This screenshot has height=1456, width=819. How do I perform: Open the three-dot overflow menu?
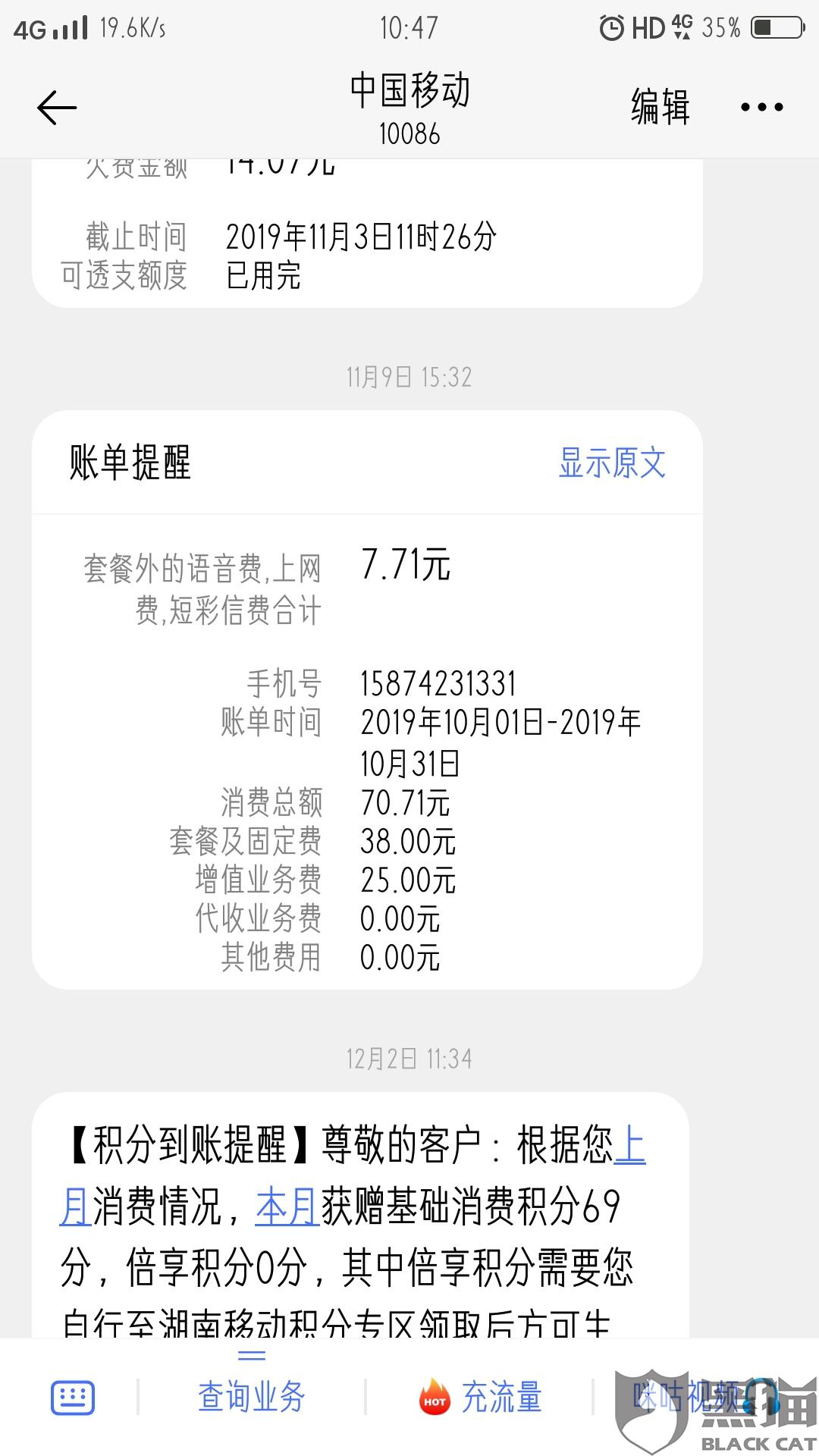point(761,107)
